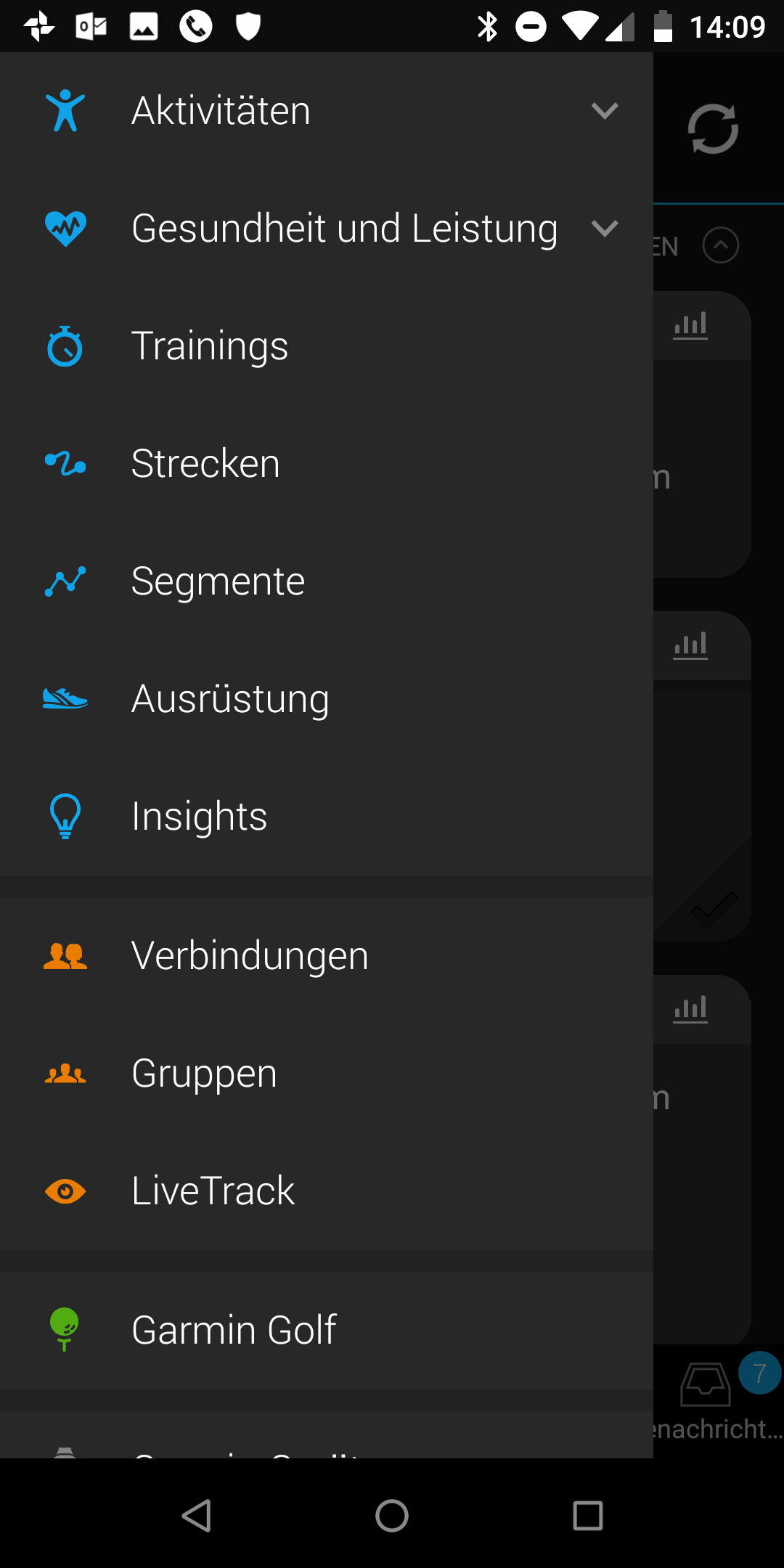Screen dimensions: 784x1568
Task: Expand the Aktivitäten menu section
Action: tap(604, 111)
